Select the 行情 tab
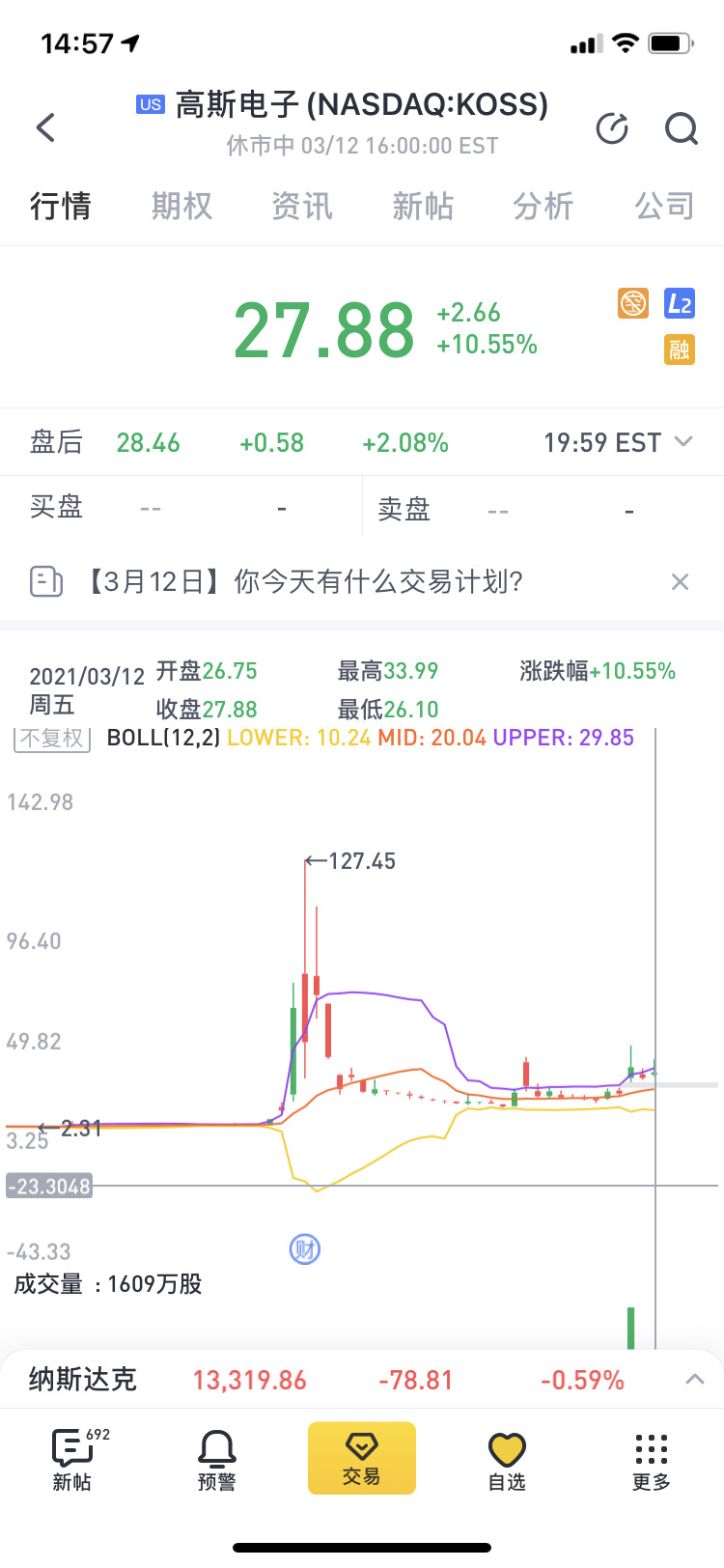Screen dimensions: 724x1568 point(61,206)
